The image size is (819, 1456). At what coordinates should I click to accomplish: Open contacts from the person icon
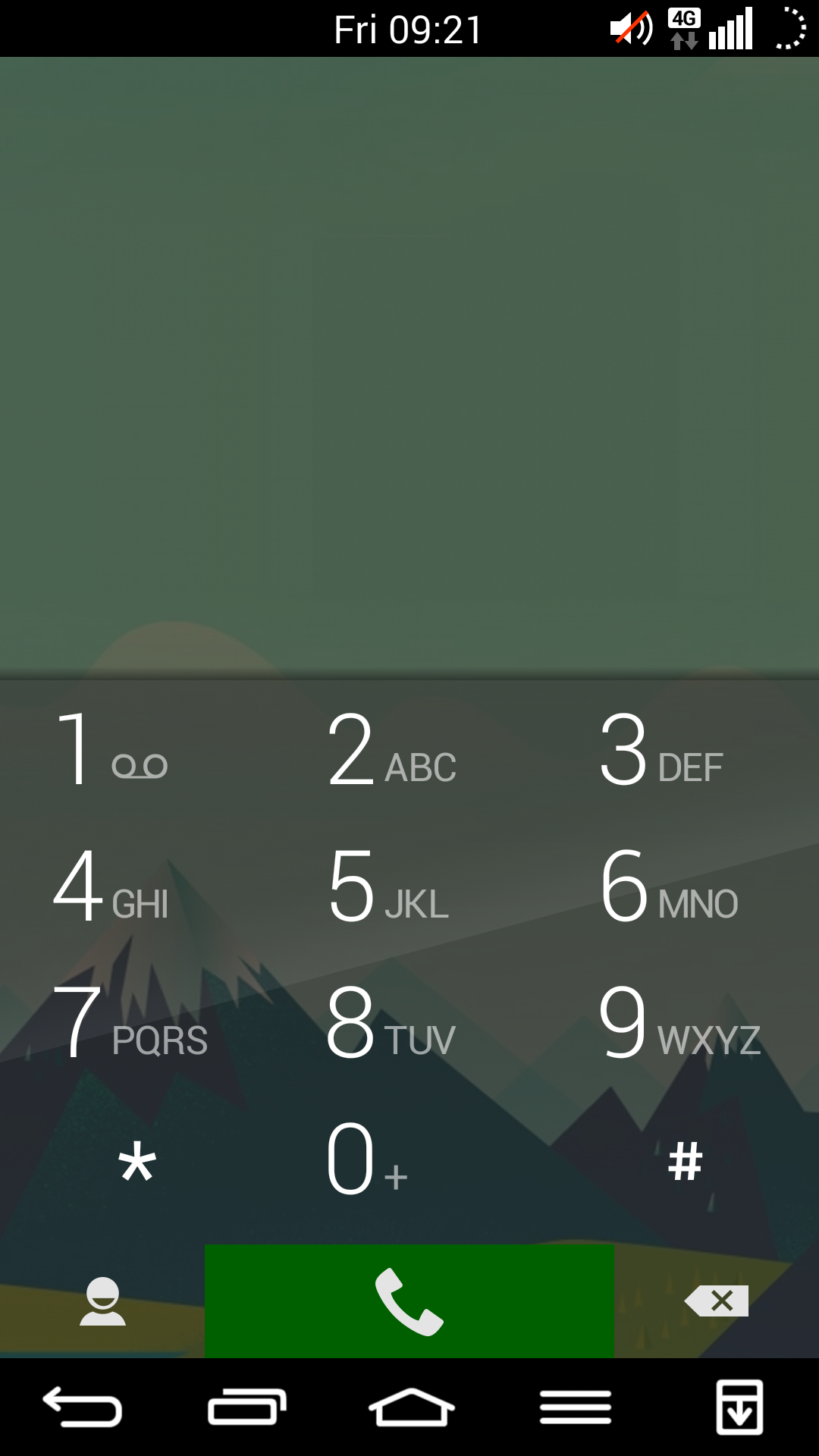[x=102, y=1301]
